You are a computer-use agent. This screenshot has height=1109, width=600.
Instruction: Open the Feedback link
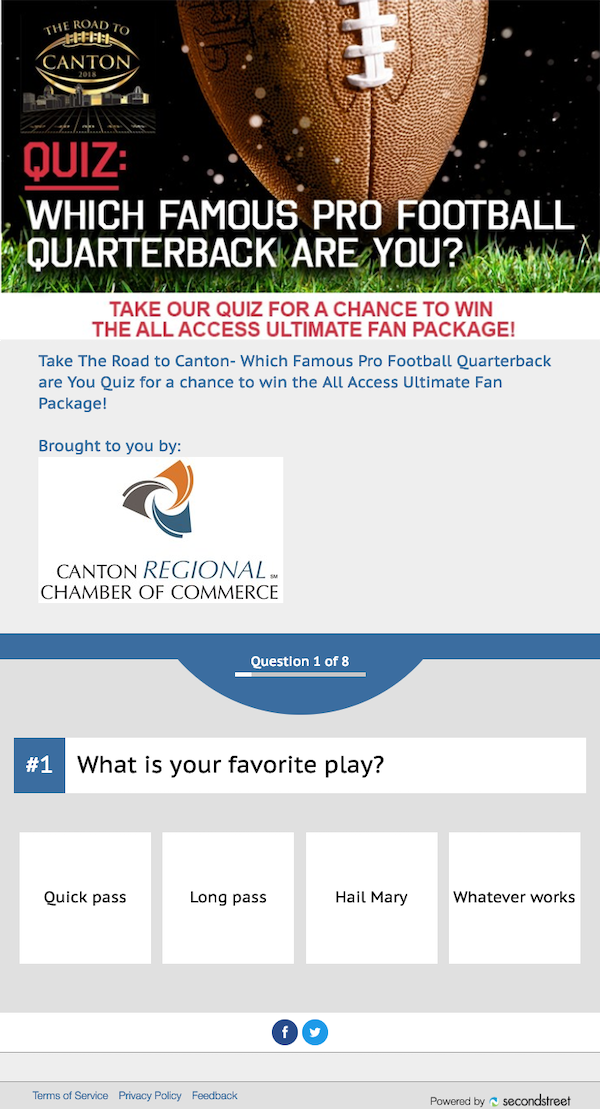tap(215, 1096)
